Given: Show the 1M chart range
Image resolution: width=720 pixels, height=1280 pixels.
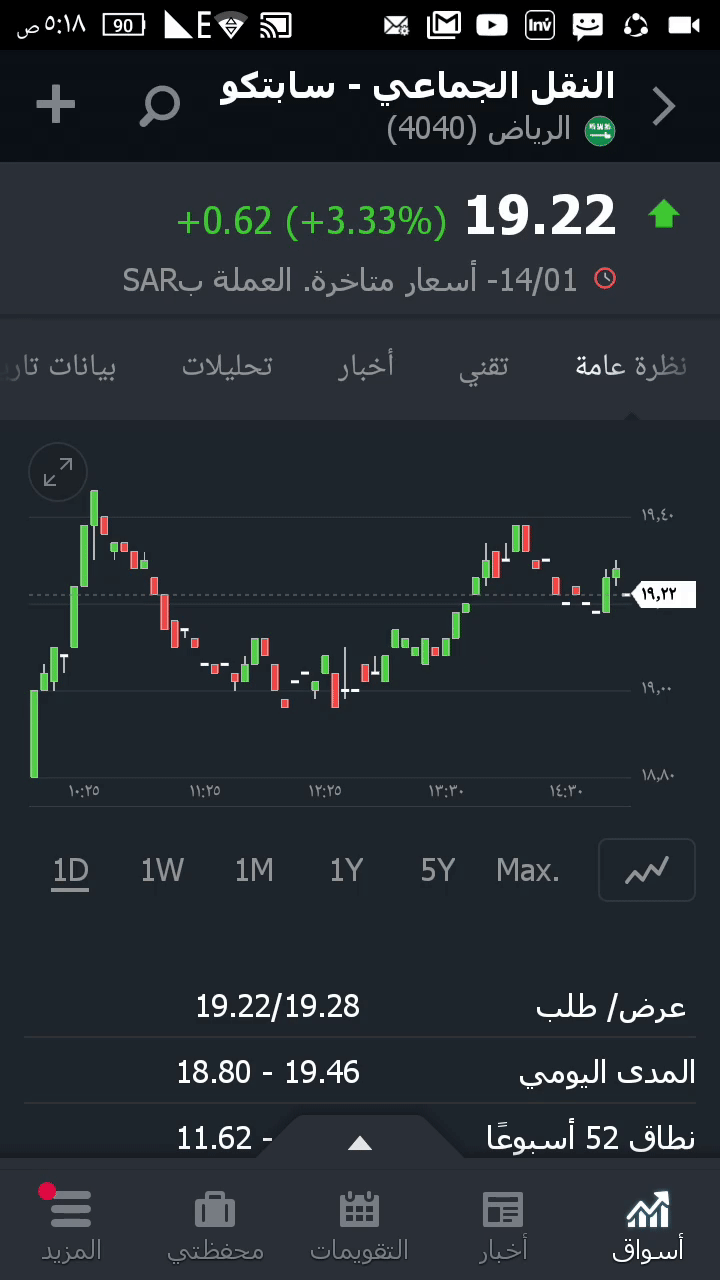Looking at the screenshot, I should 254,871.
